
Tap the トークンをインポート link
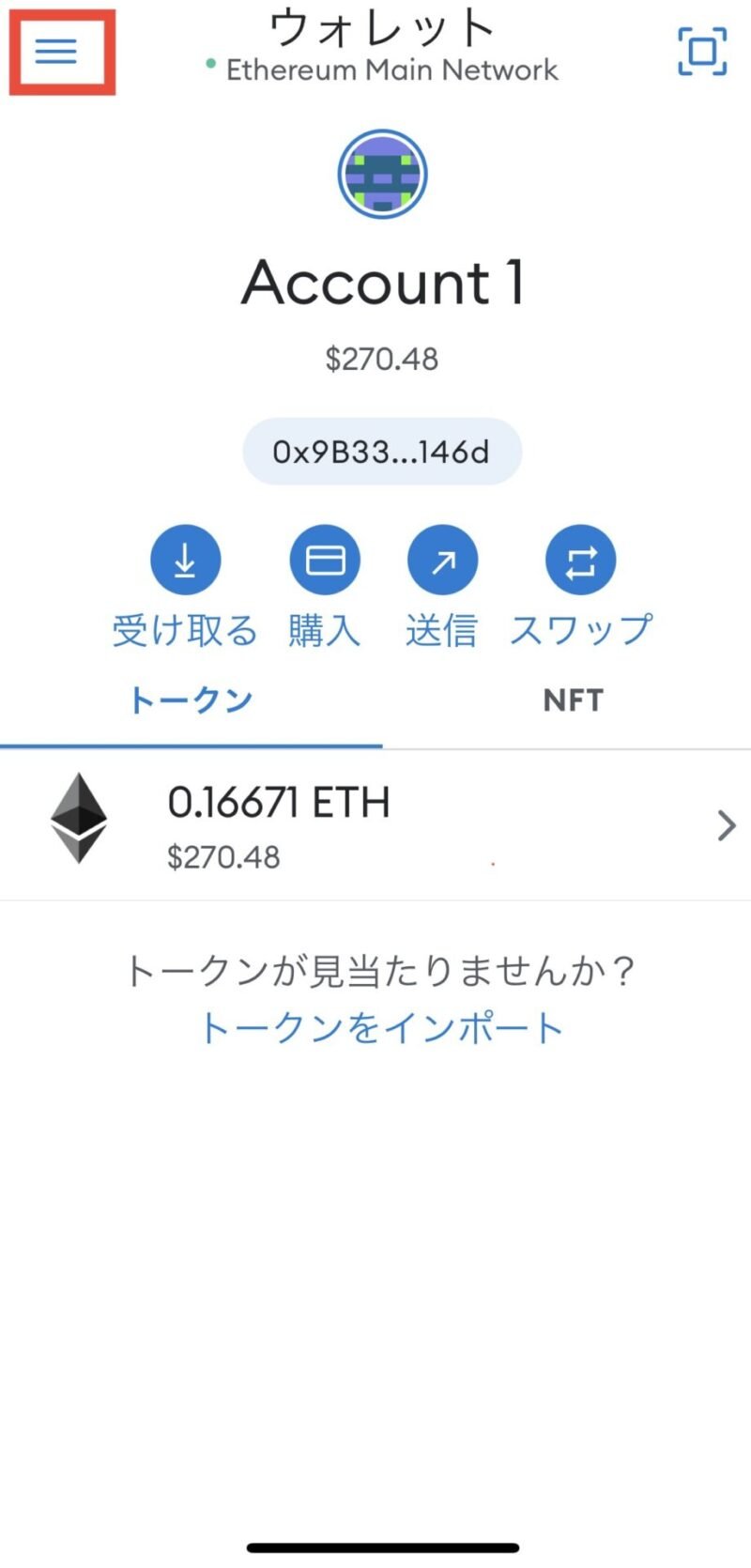tap(381, 1027)
